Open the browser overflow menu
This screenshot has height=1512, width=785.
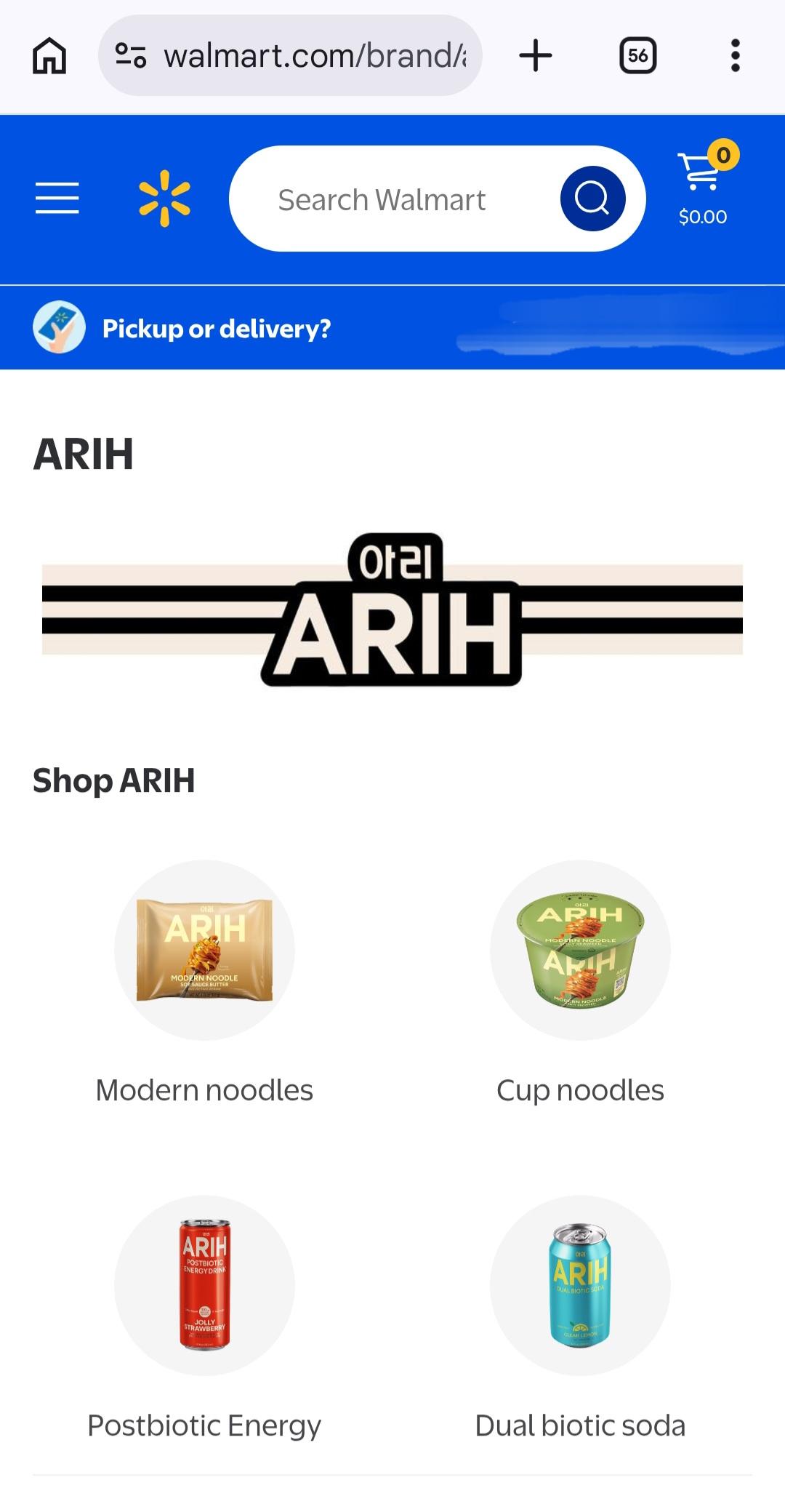pos(735,56)
